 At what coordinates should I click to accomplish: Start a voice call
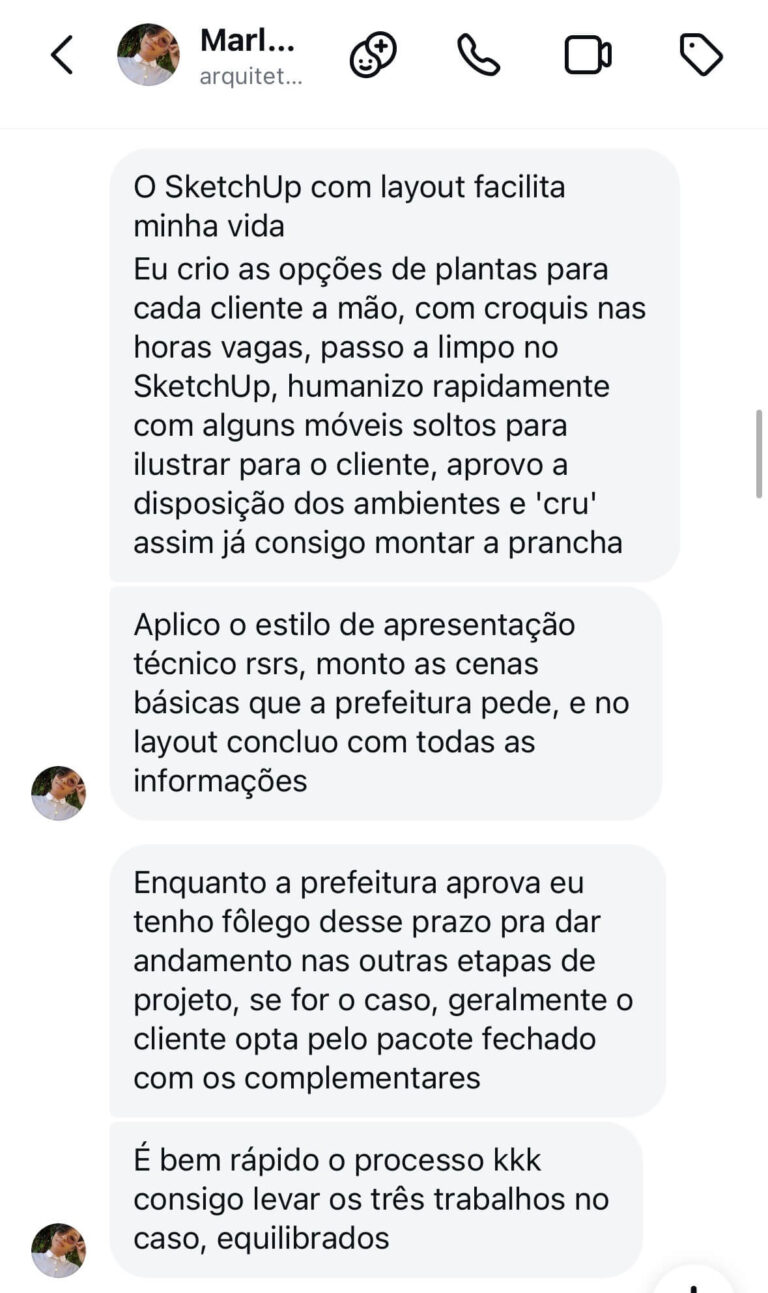pos(478,55)
